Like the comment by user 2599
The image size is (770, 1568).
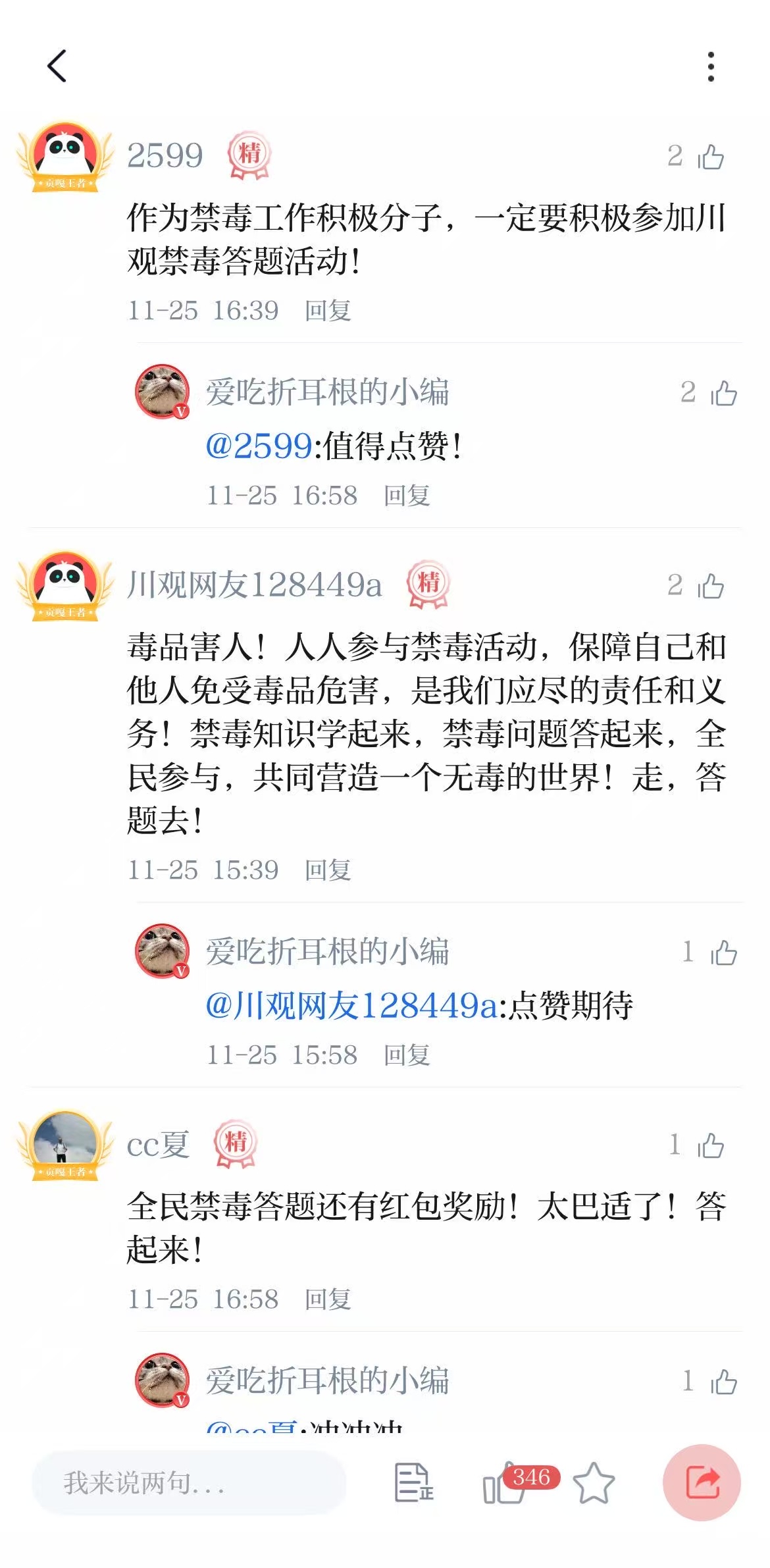(x=710, y=157)
